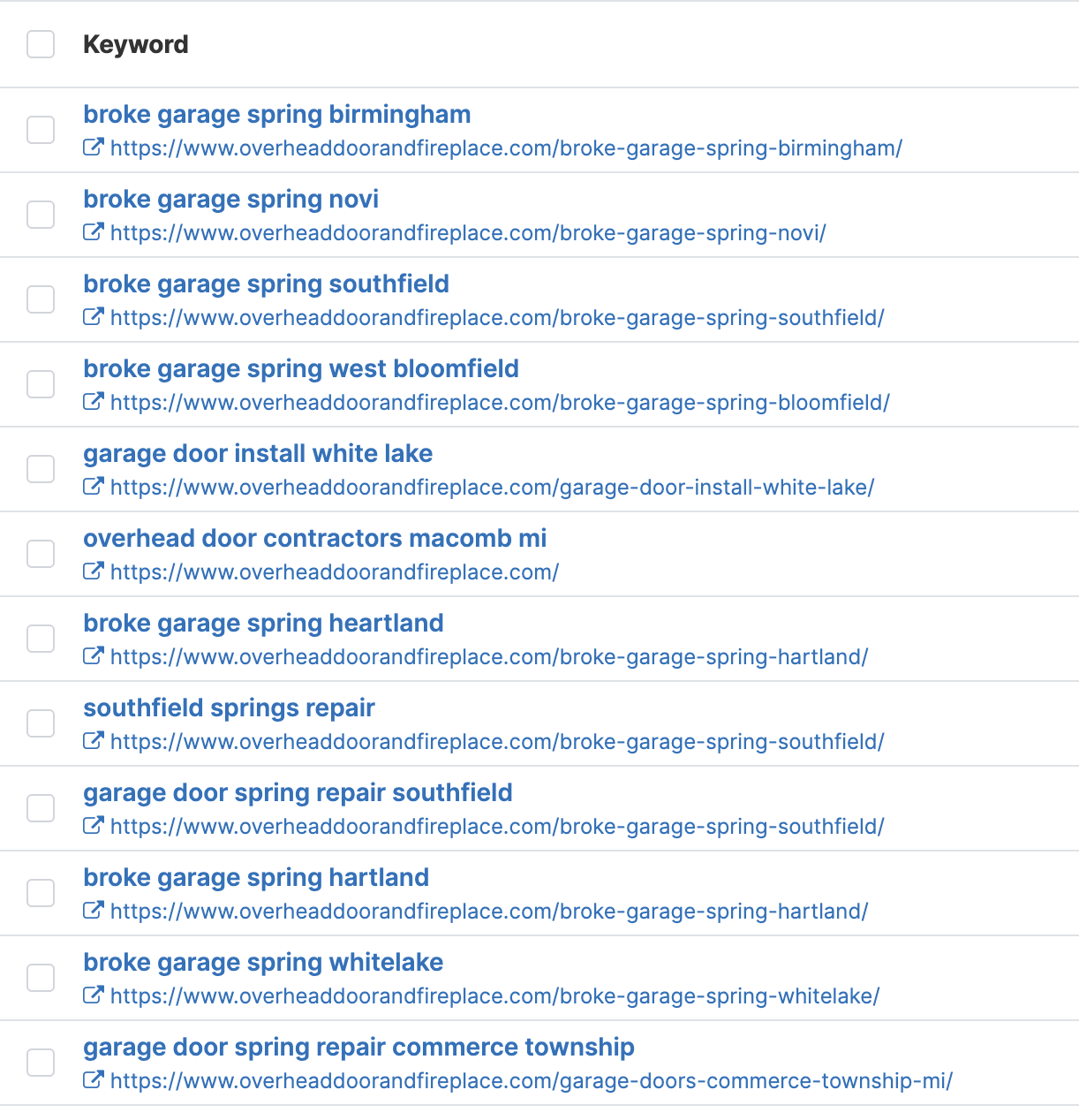Screen dimensions: 1079x1120
Task: Open the URL for broke-garage-spring-bloomfield
Action: (500, 402)
